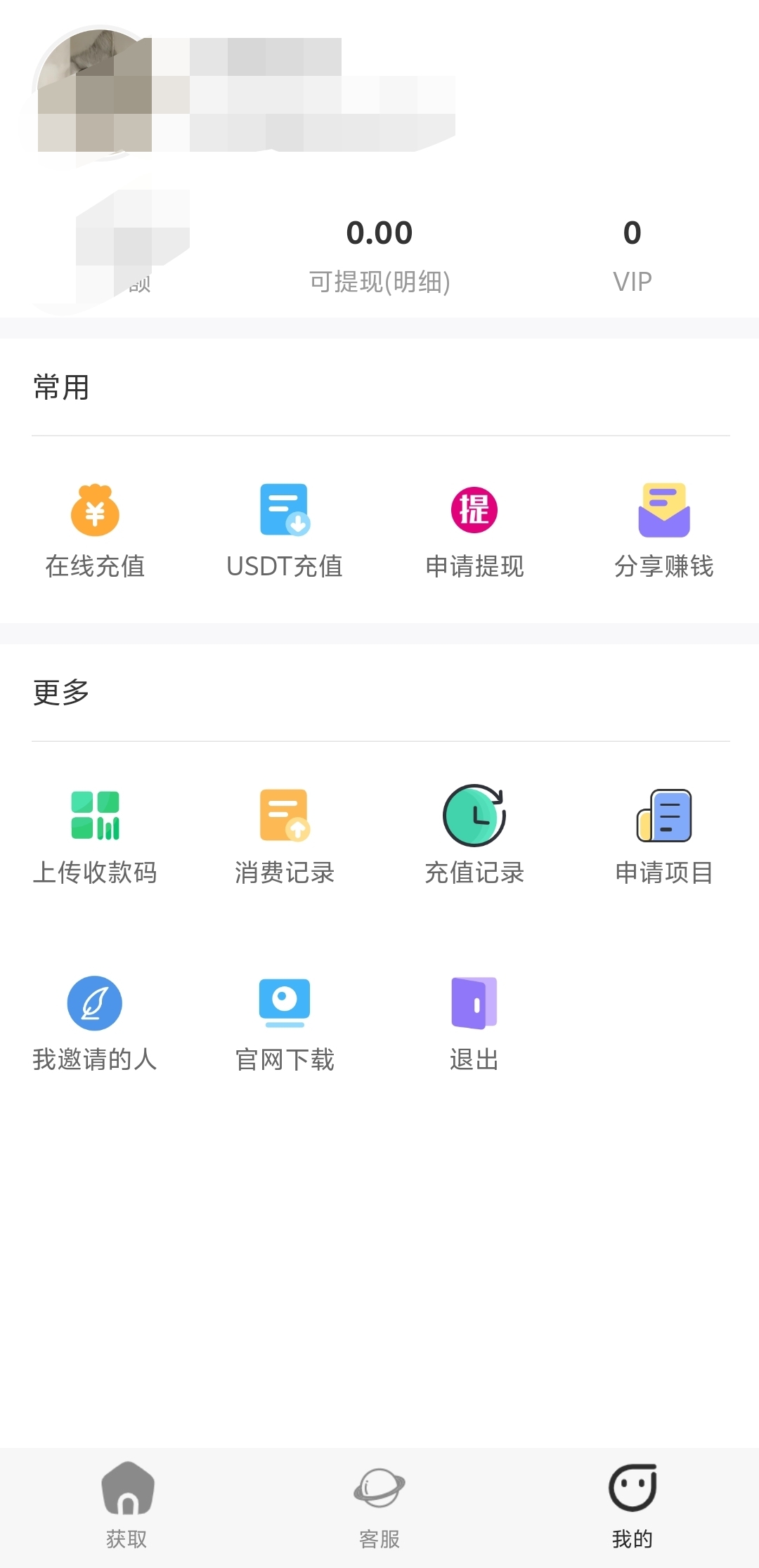Open 我邀请的人 invited people list
759x1568 pixels.
pos(95,1024)
